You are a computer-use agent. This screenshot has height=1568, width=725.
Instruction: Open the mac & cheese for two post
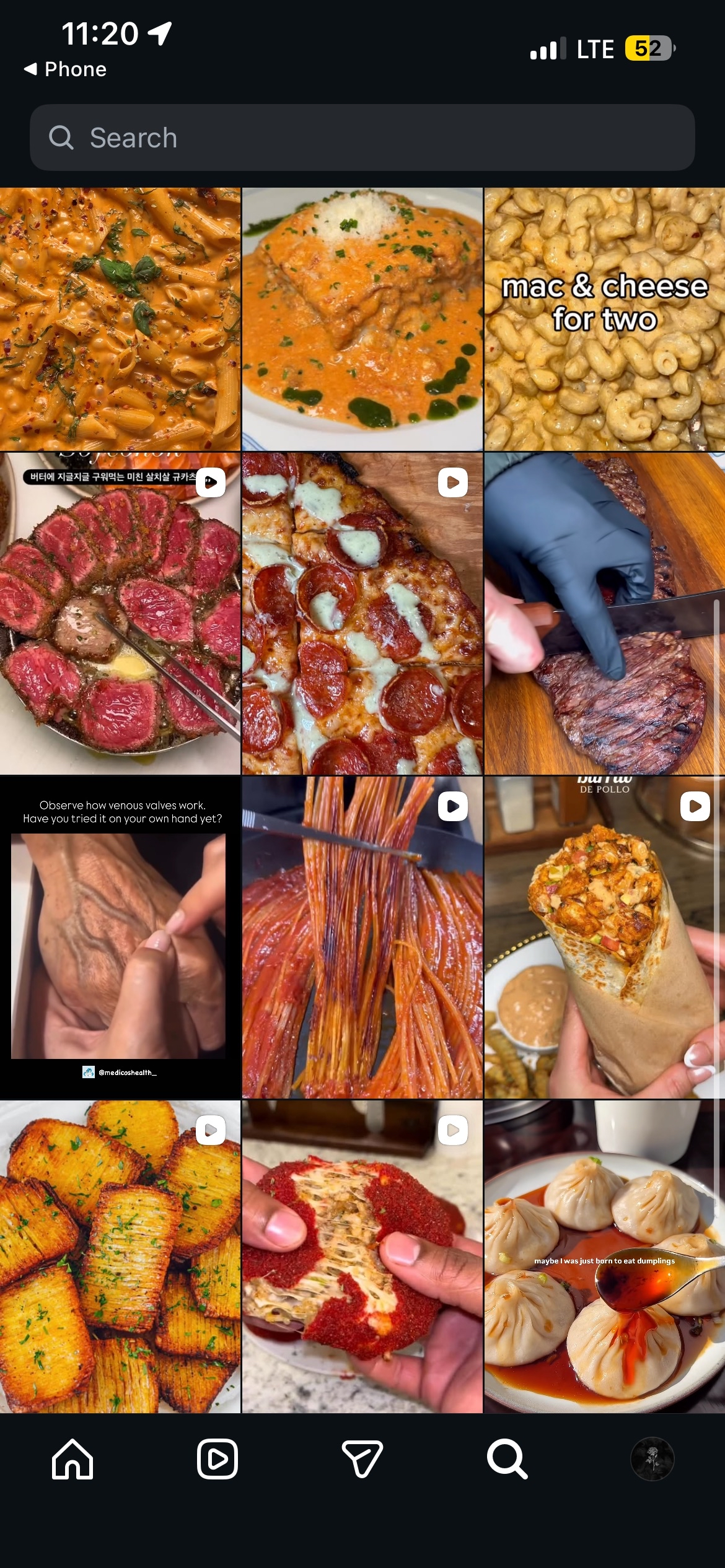[x=604, y=319]
